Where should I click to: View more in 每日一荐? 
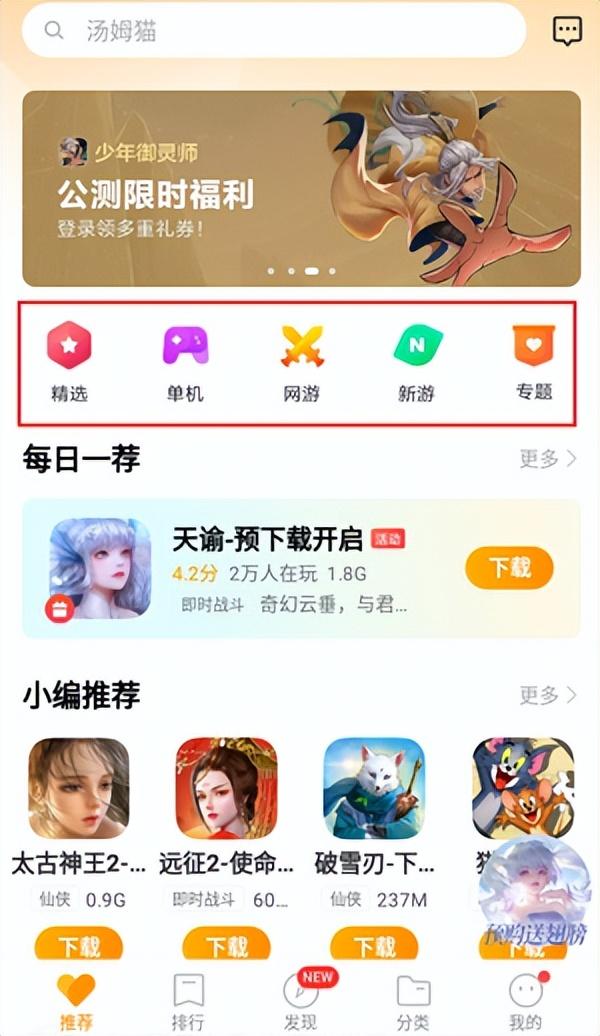(x=548, y=459)
